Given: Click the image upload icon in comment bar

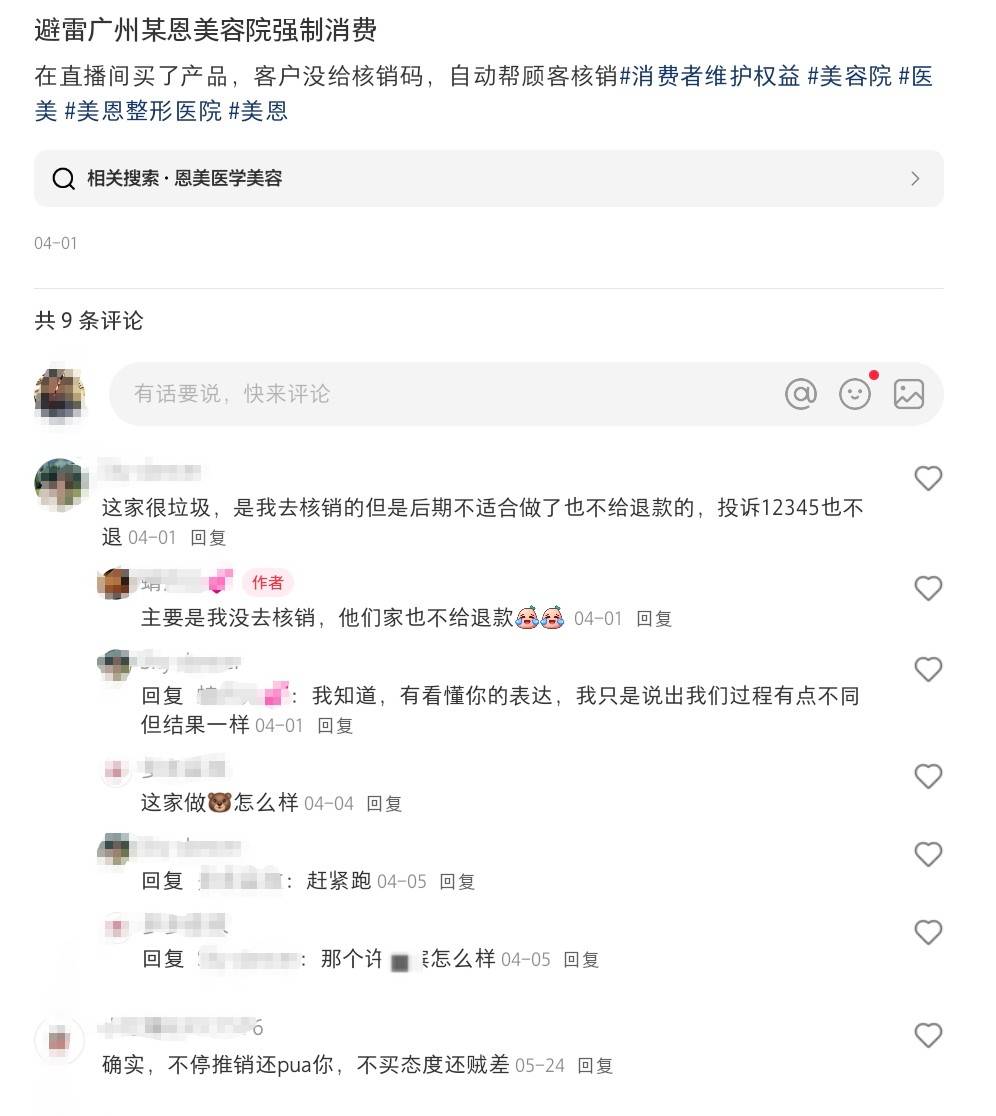Looking at the screenshot, I should point(909,394).
